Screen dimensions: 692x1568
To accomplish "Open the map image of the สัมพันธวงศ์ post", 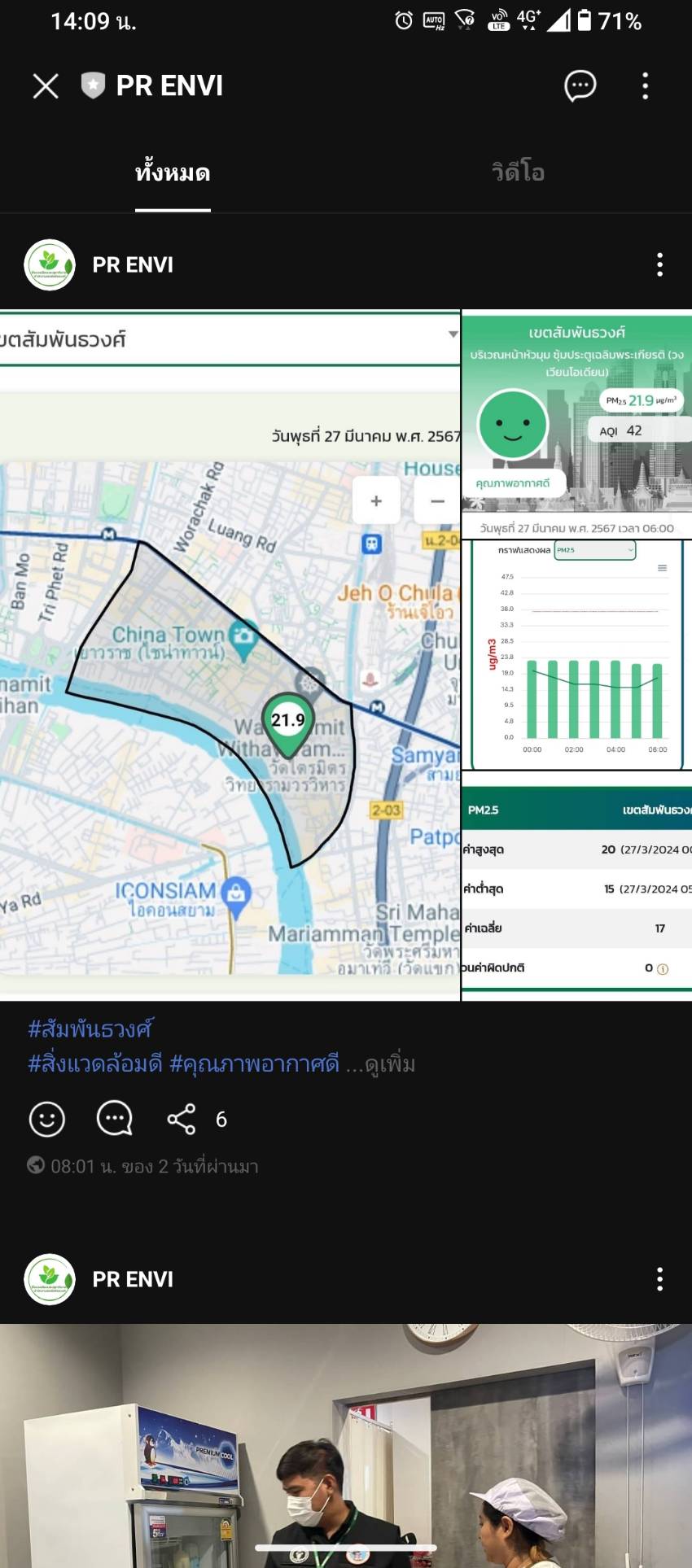I will click(230, 655).
